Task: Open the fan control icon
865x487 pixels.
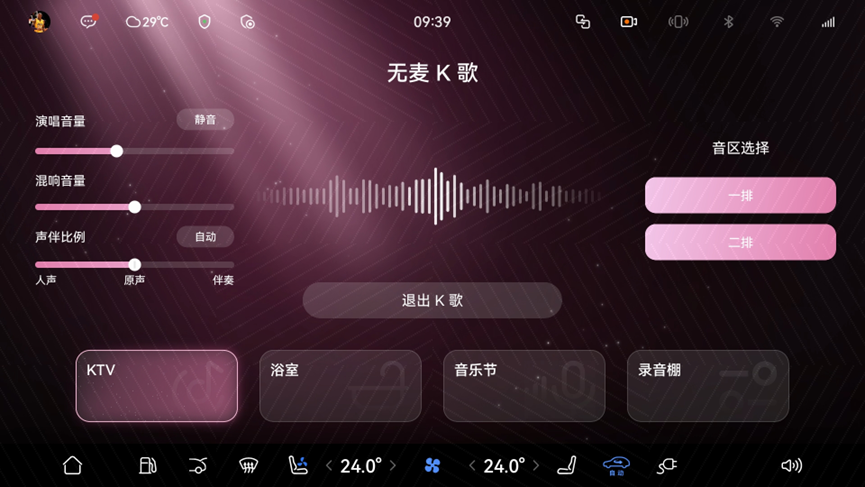Action: coord(432,465)
